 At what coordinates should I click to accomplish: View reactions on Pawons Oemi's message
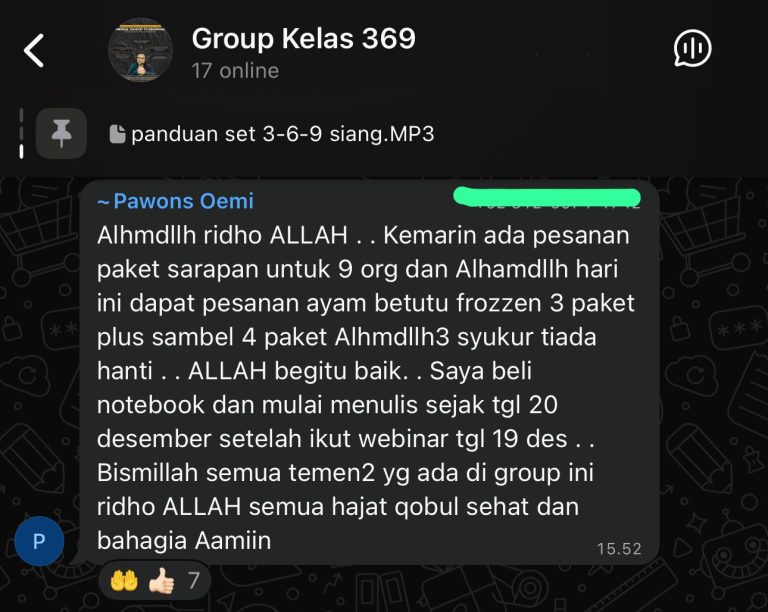(x=154, y=580)
